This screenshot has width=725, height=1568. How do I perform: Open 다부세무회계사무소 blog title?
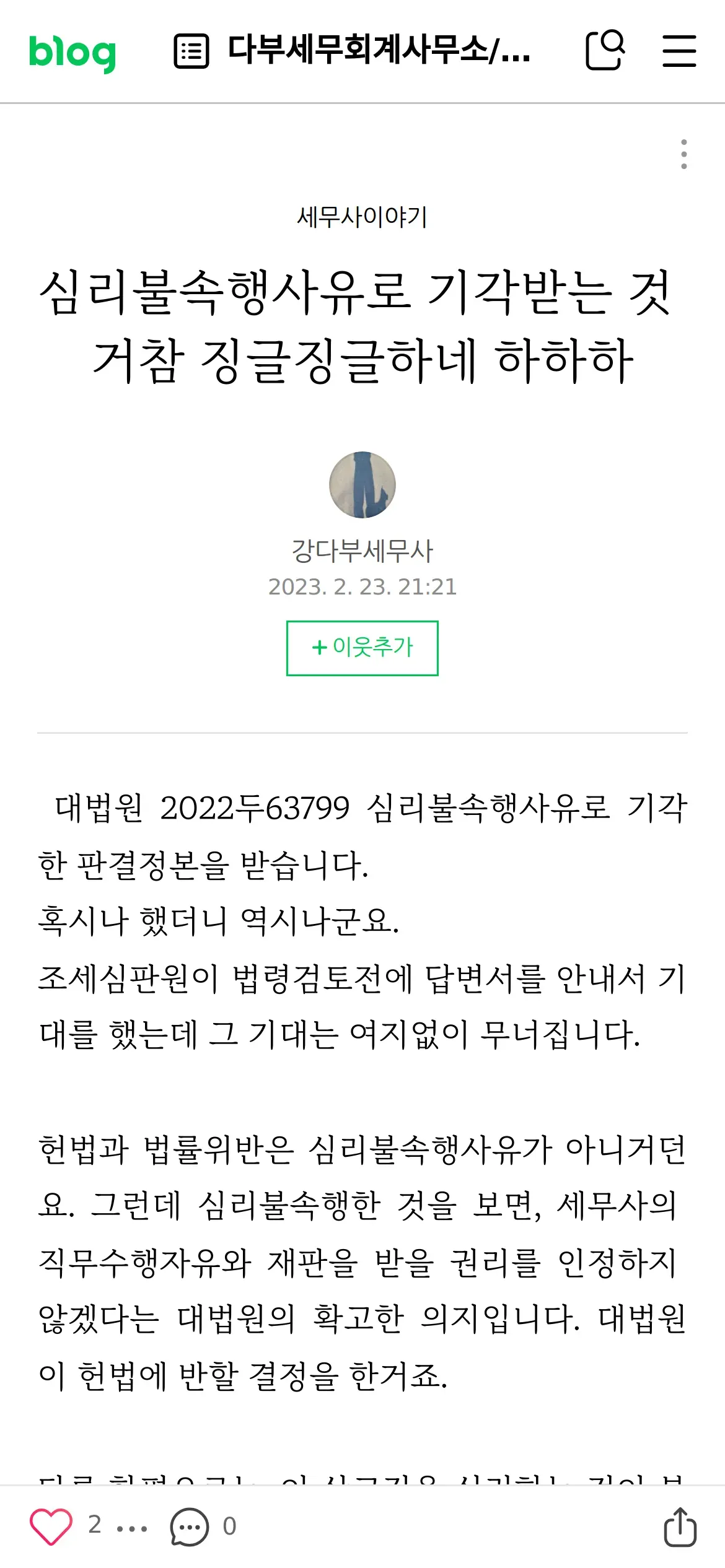point(379,50)
